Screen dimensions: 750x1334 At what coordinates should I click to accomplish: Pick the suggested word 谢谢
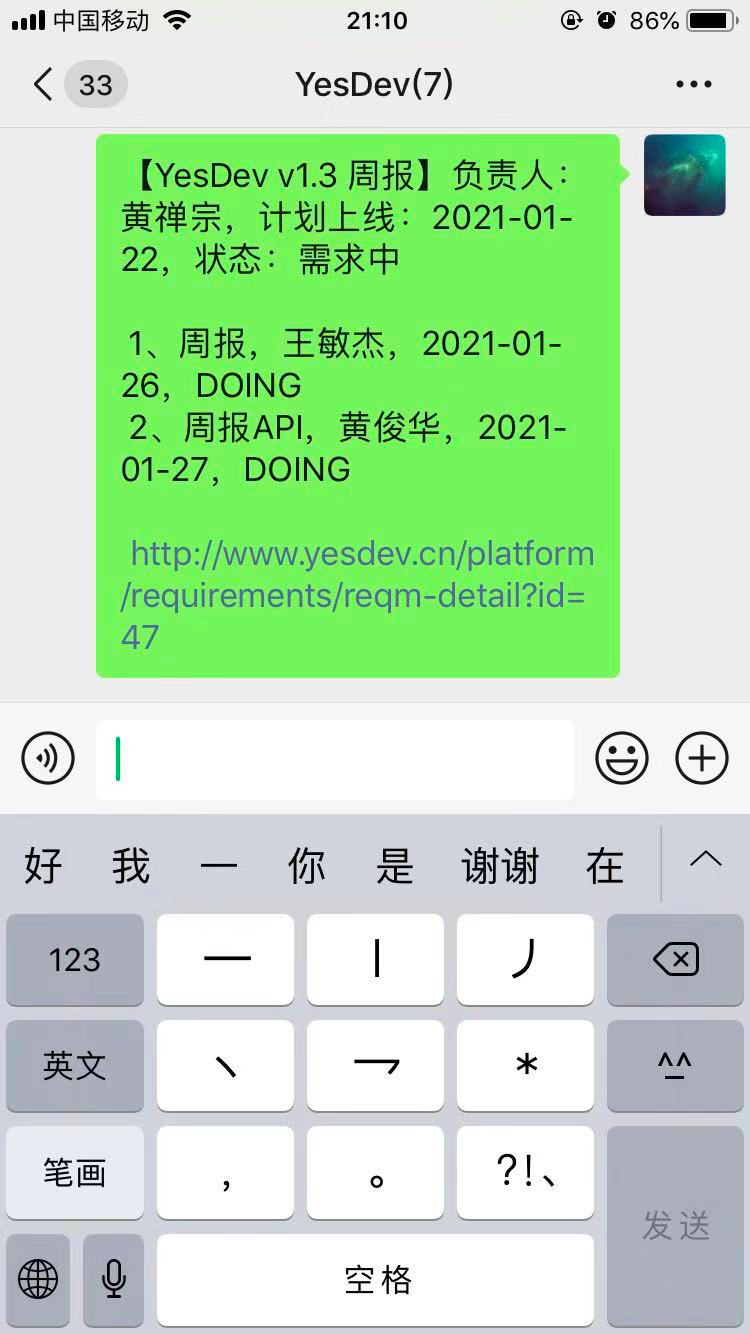tap(500, 866)
